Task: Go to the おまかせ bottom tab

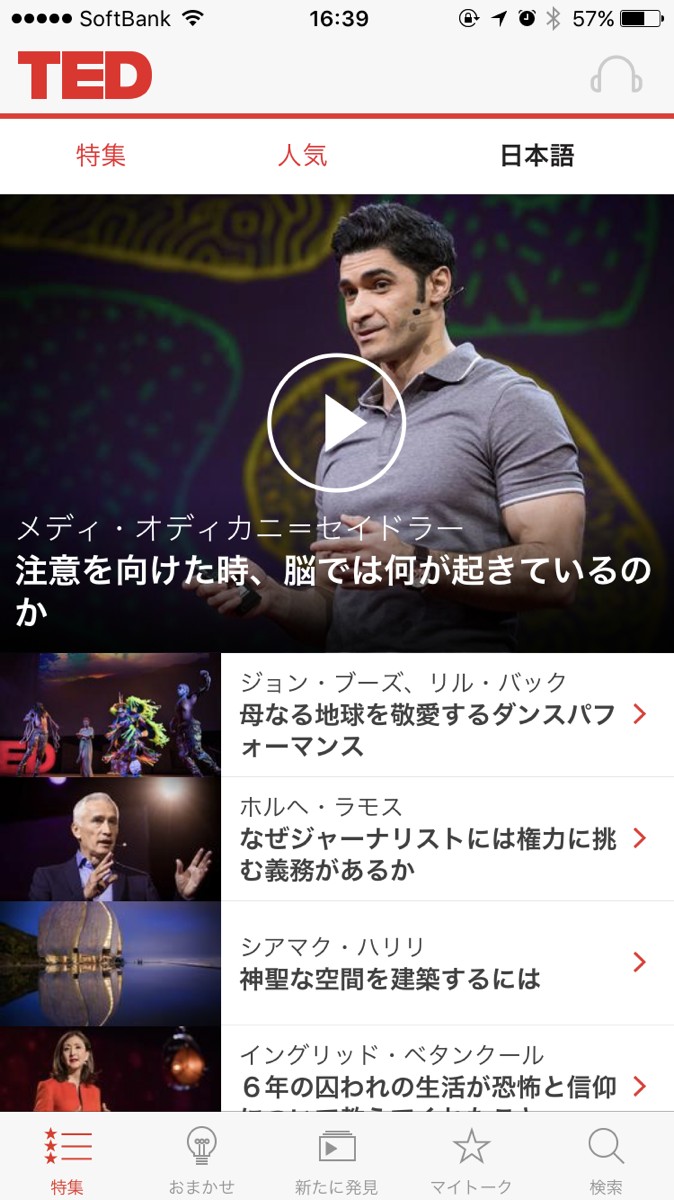Action: 201,1158
